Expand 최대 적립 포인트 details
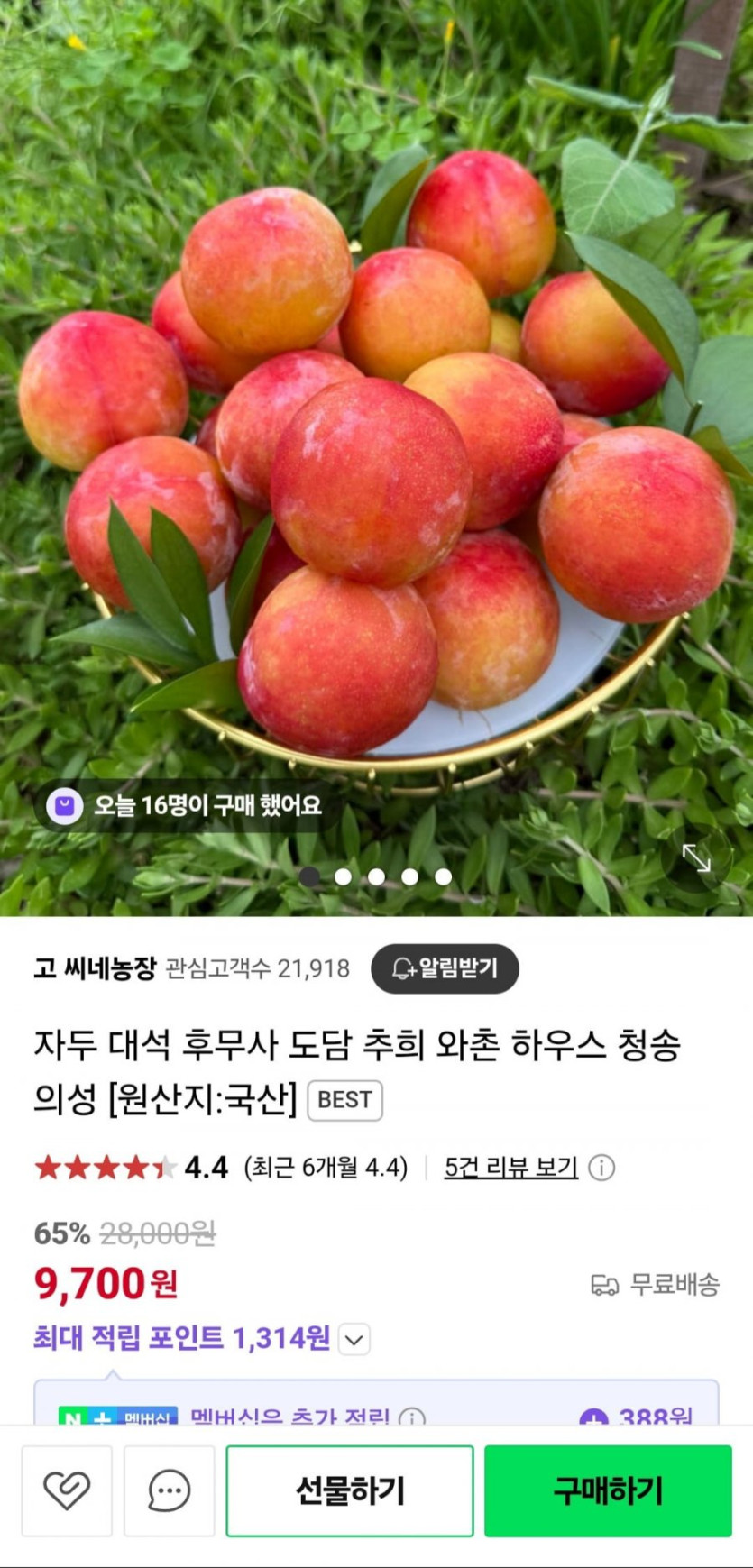Viewport: 753px width, 1568px height. tap(354, 1340)
